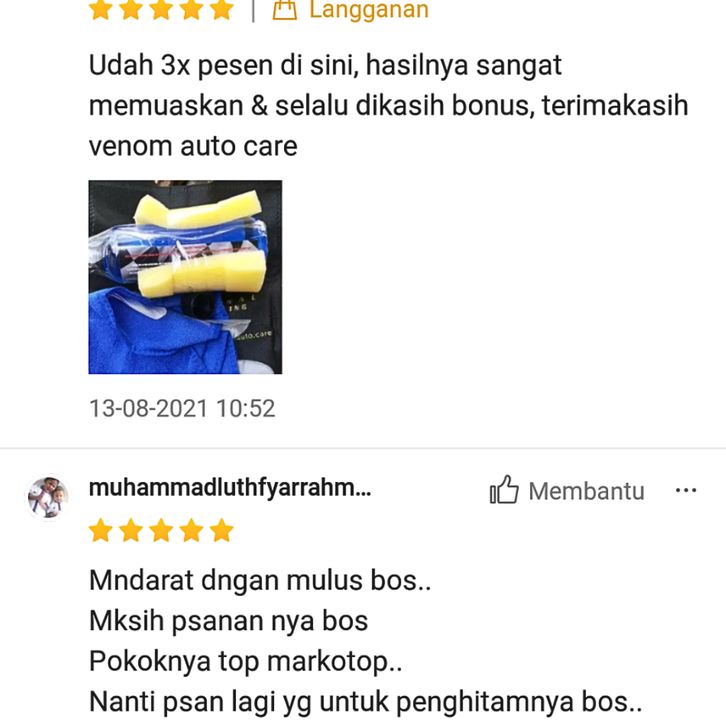The image size is (726, 726).
Task: Open overflow menu on muhammadluthfyarrahm's review
Action: click(x=686, y=491)
